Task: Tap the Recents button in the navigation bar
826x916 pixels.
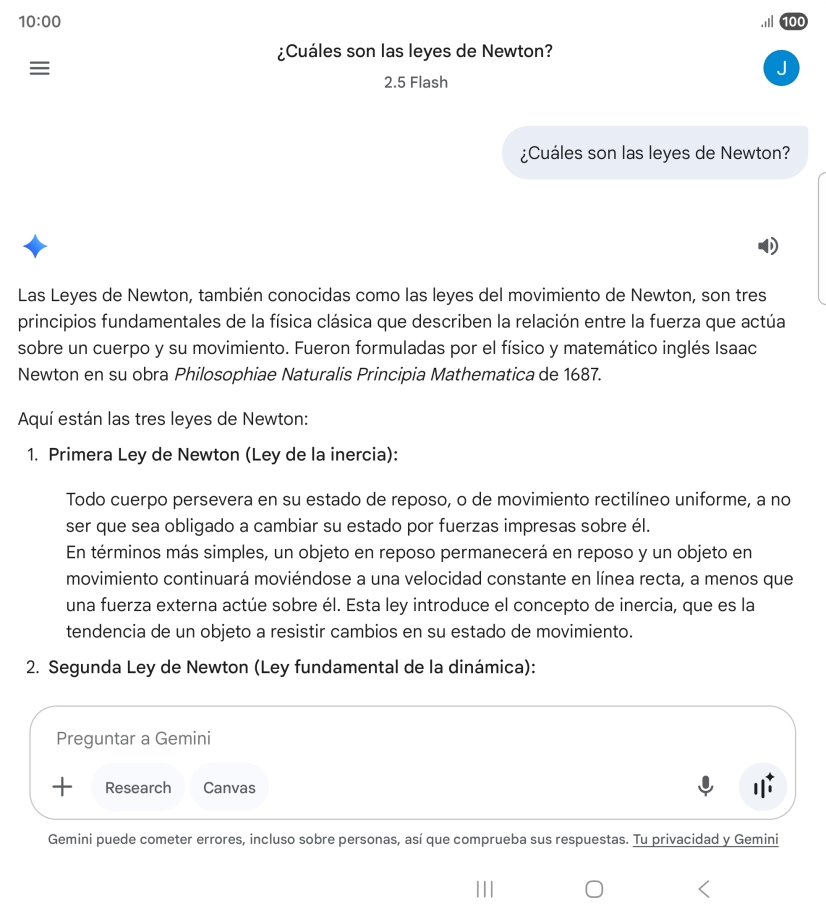Action: (x=484, y=888)
